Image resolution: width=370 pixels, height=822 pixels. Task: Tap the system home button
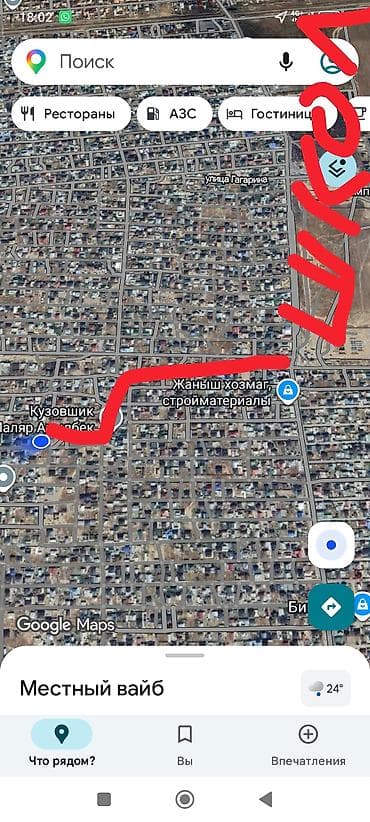(x=184, y=799)
